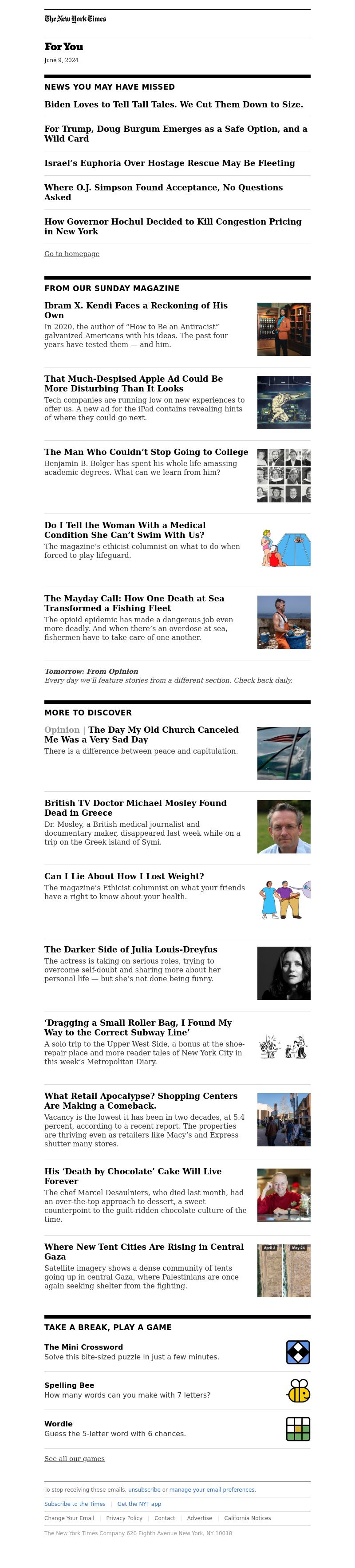Play The Mini Crossword
355x1568 pixels.
pos(83,1347)
